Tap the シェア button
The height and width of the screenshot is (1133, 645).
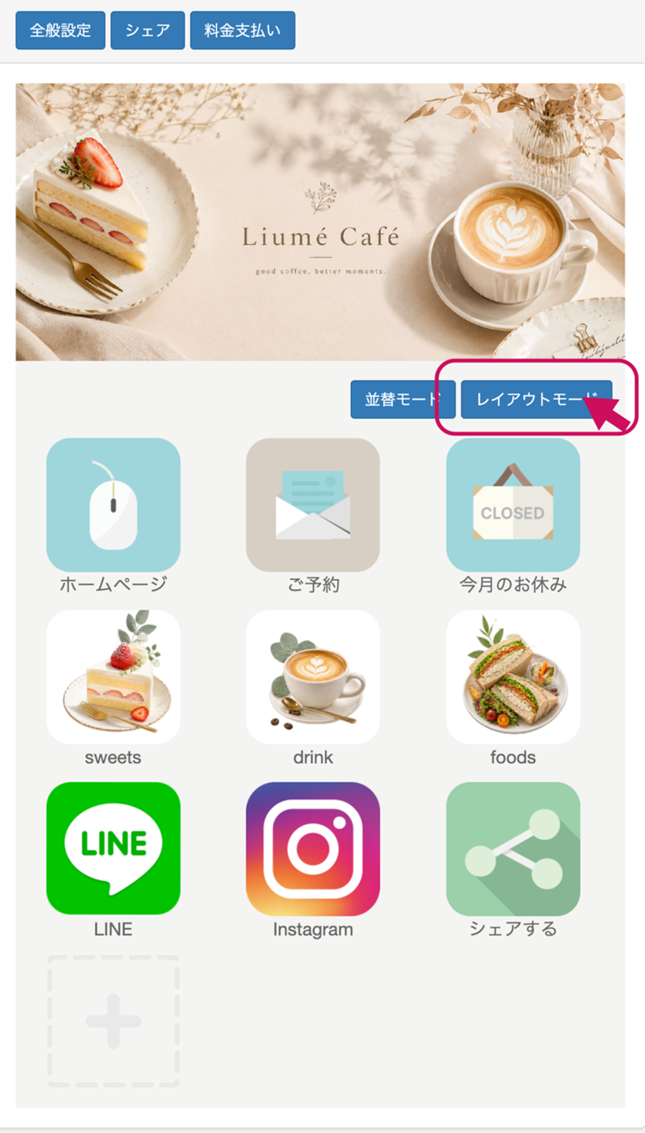[147, 30]
